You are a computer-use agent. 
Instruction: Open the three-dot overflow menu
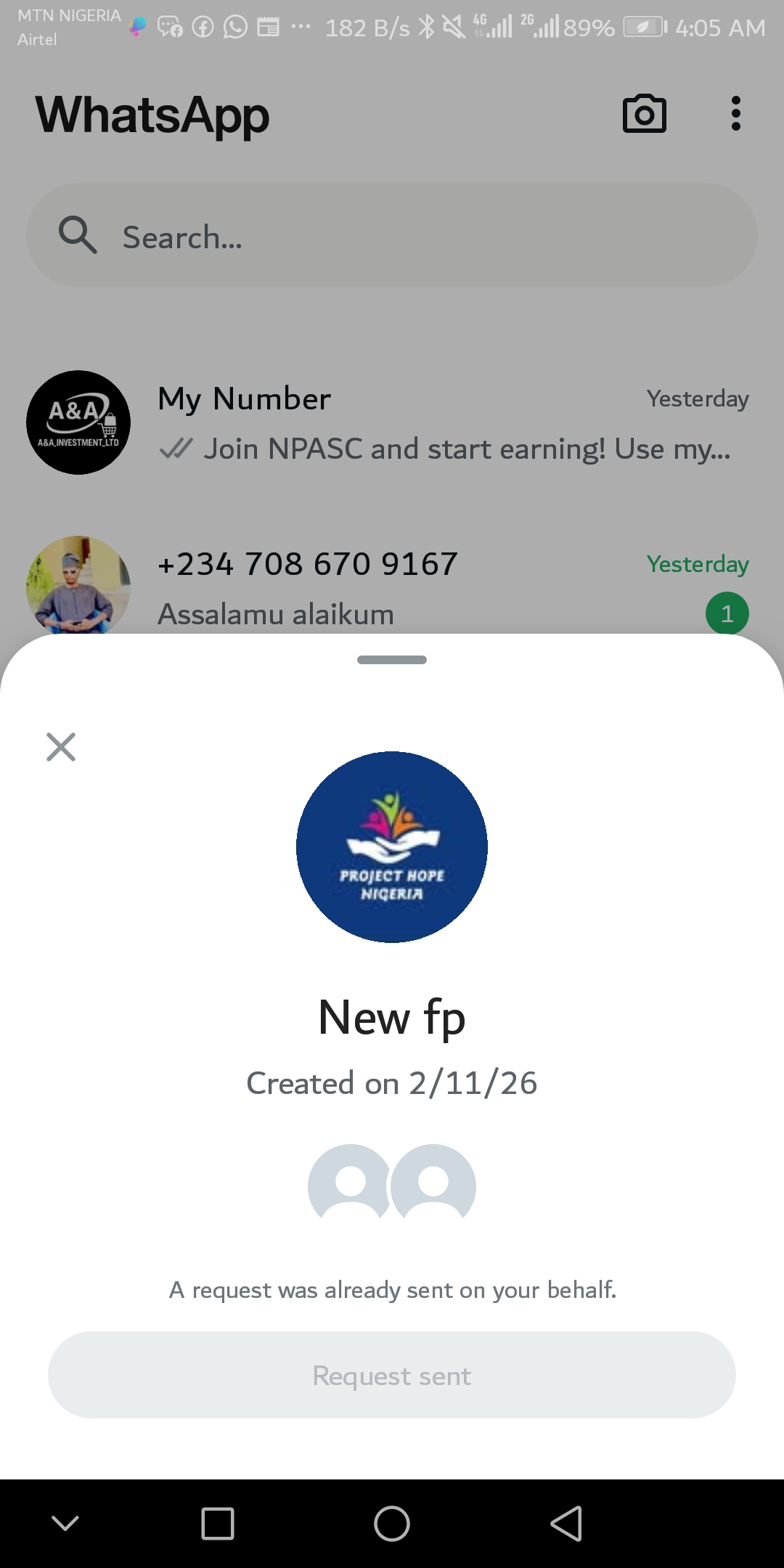(x=735, y=114)
